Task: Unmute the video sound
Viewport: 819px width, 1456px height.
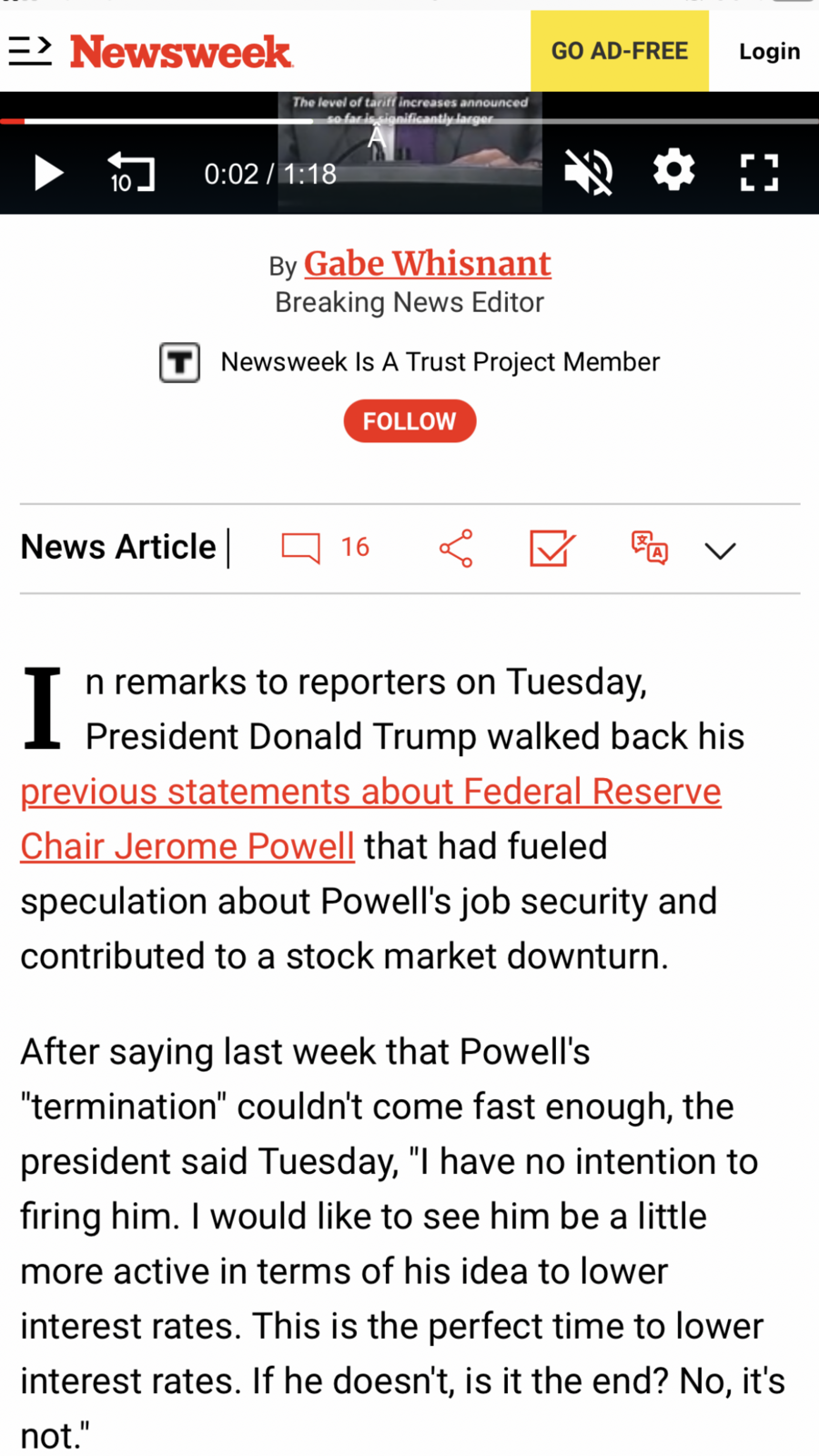Action: (x=588, y=172)
